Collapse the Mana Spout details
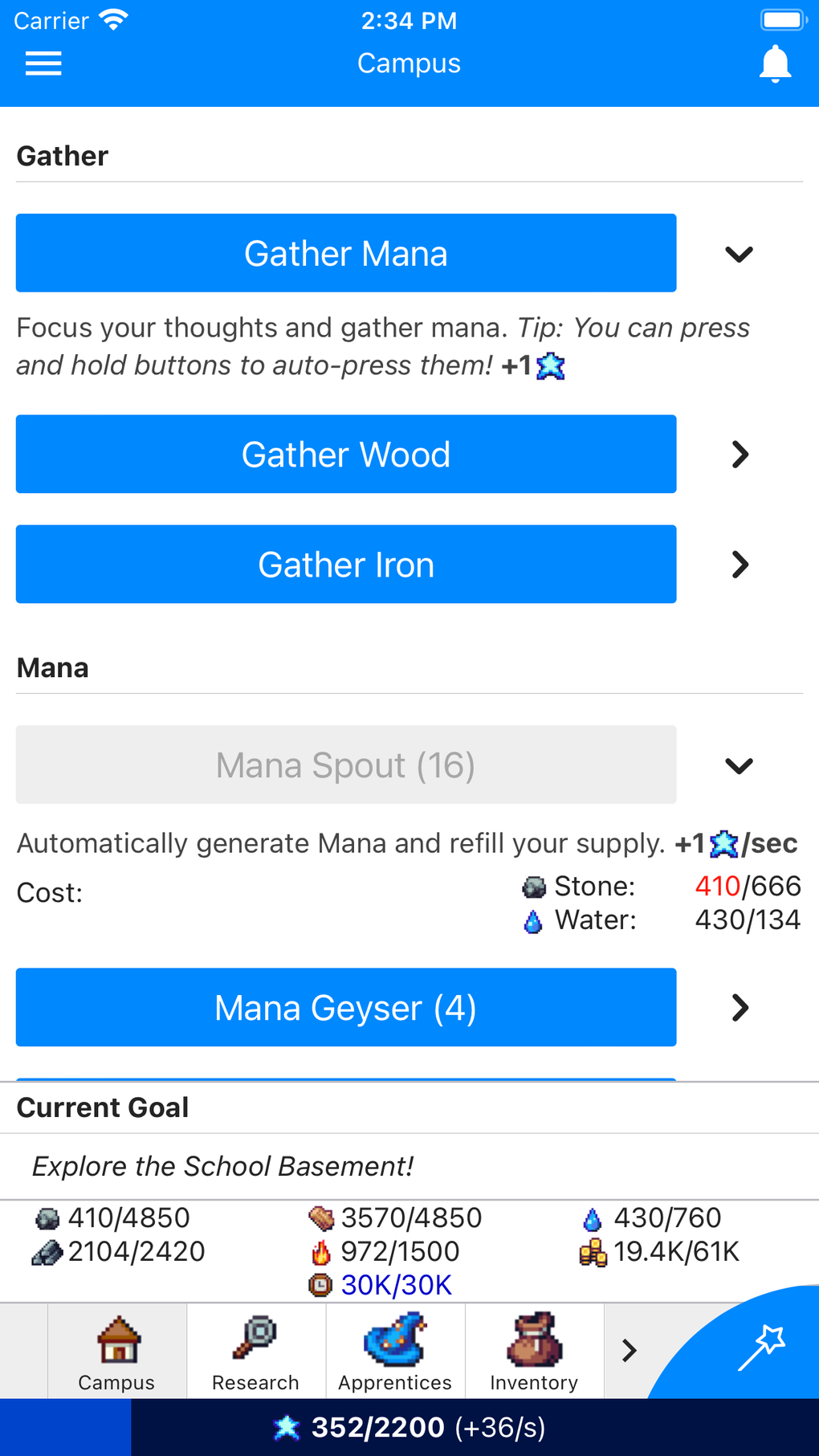 (x=740, y=765)
